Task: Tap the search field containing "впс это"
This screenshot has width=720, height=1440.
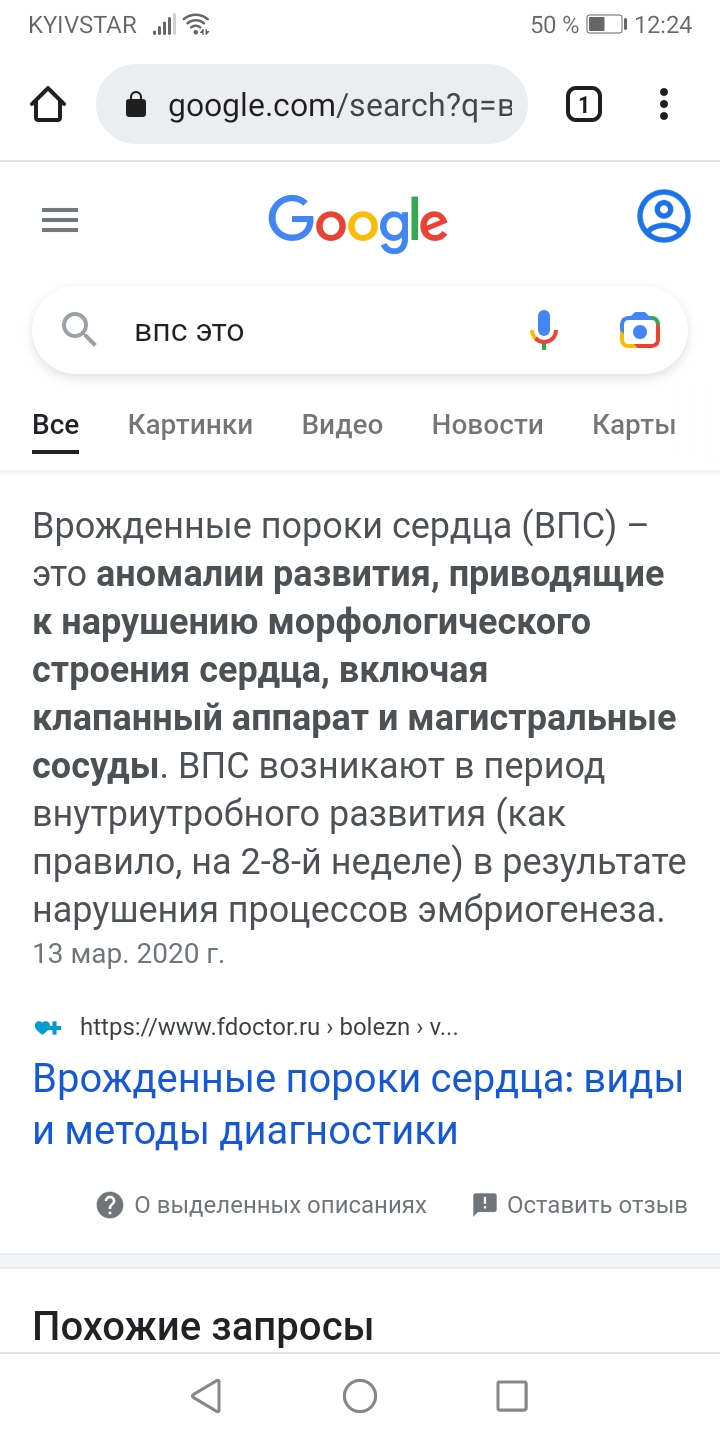Action: (300, 330)
